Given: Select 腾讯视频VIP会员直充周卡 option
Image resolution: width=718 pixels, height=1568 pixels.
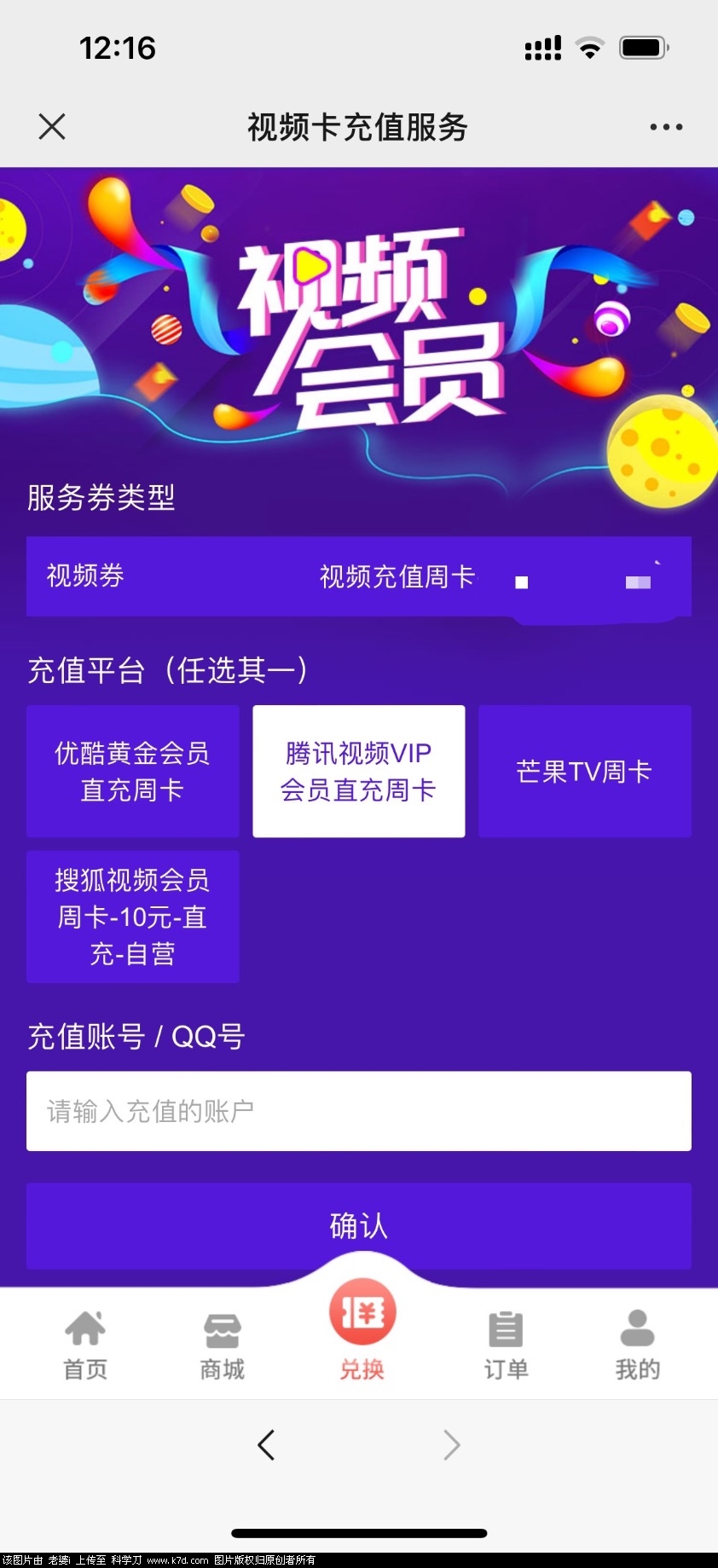Looking at the screenshot, I should coord(358,771).
